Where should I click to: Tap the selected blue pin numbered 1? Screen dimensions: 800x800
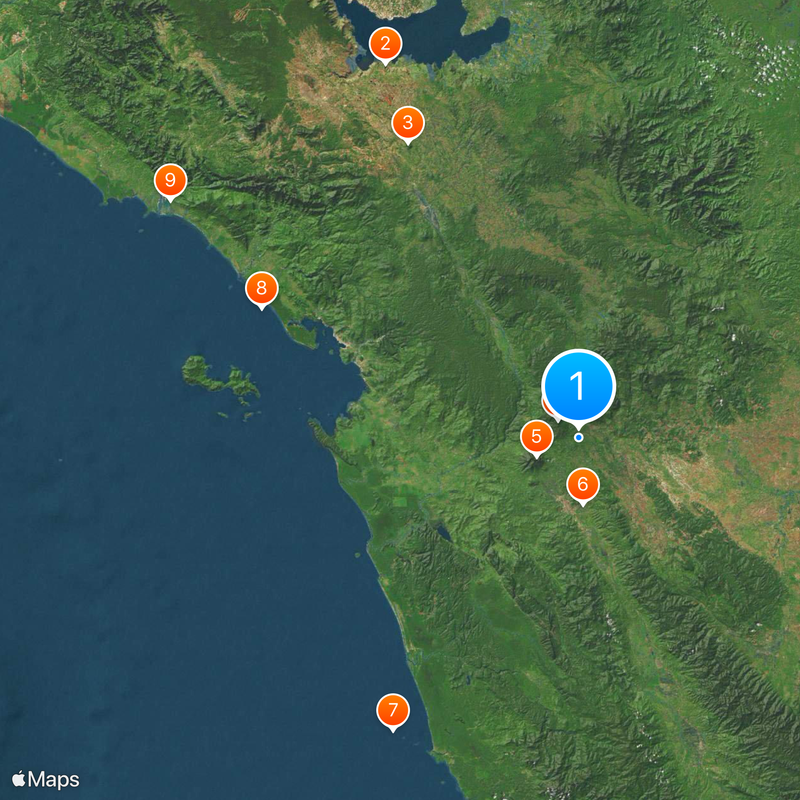click(578, 386)
